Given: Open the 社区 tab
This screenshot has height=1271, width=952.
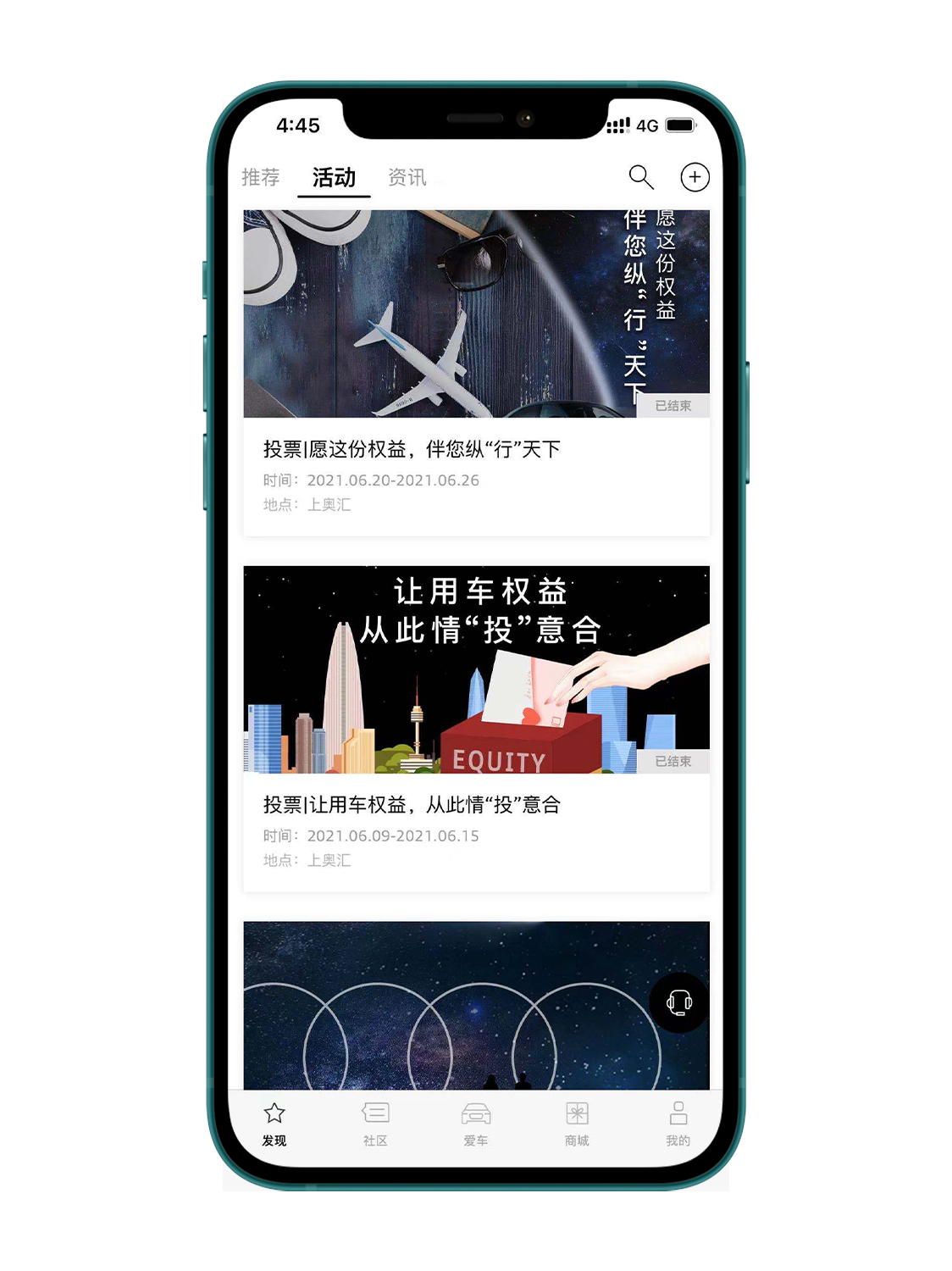Looking at the screenshot, I should [x=375, y=1124].
